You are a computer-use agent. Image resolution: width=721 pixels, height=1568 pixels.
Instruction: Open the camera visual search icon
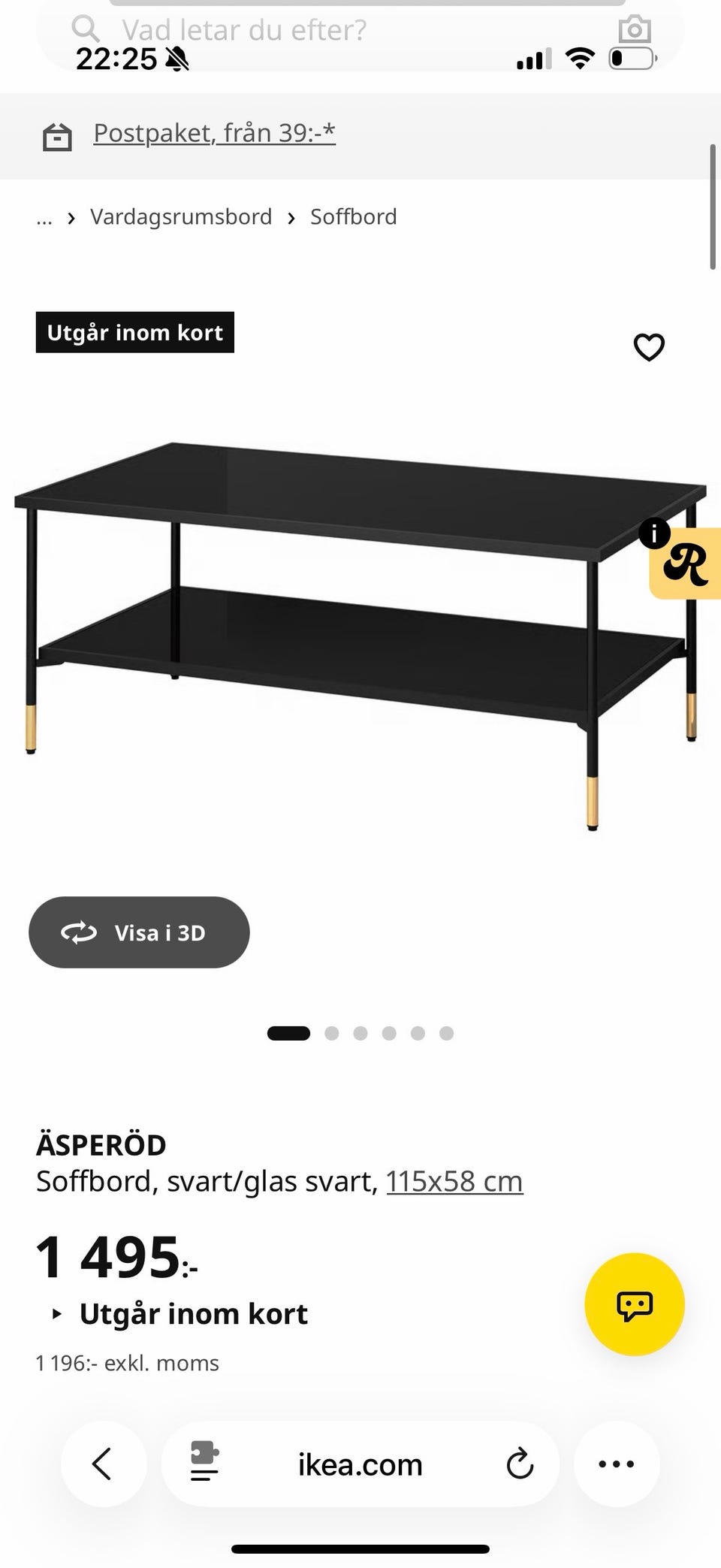[635, 29]
